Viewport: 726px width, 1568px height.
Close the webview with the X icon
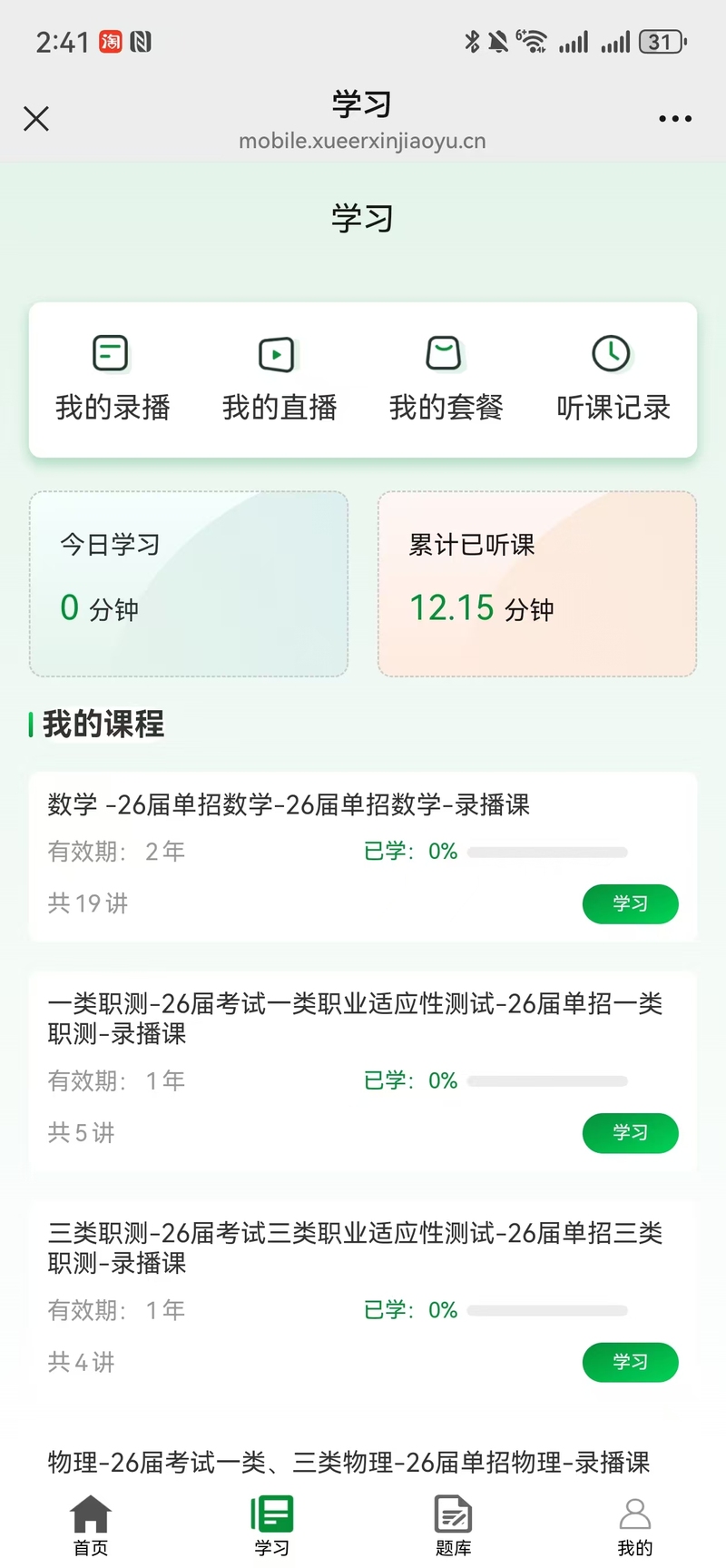tap(36, 119)
